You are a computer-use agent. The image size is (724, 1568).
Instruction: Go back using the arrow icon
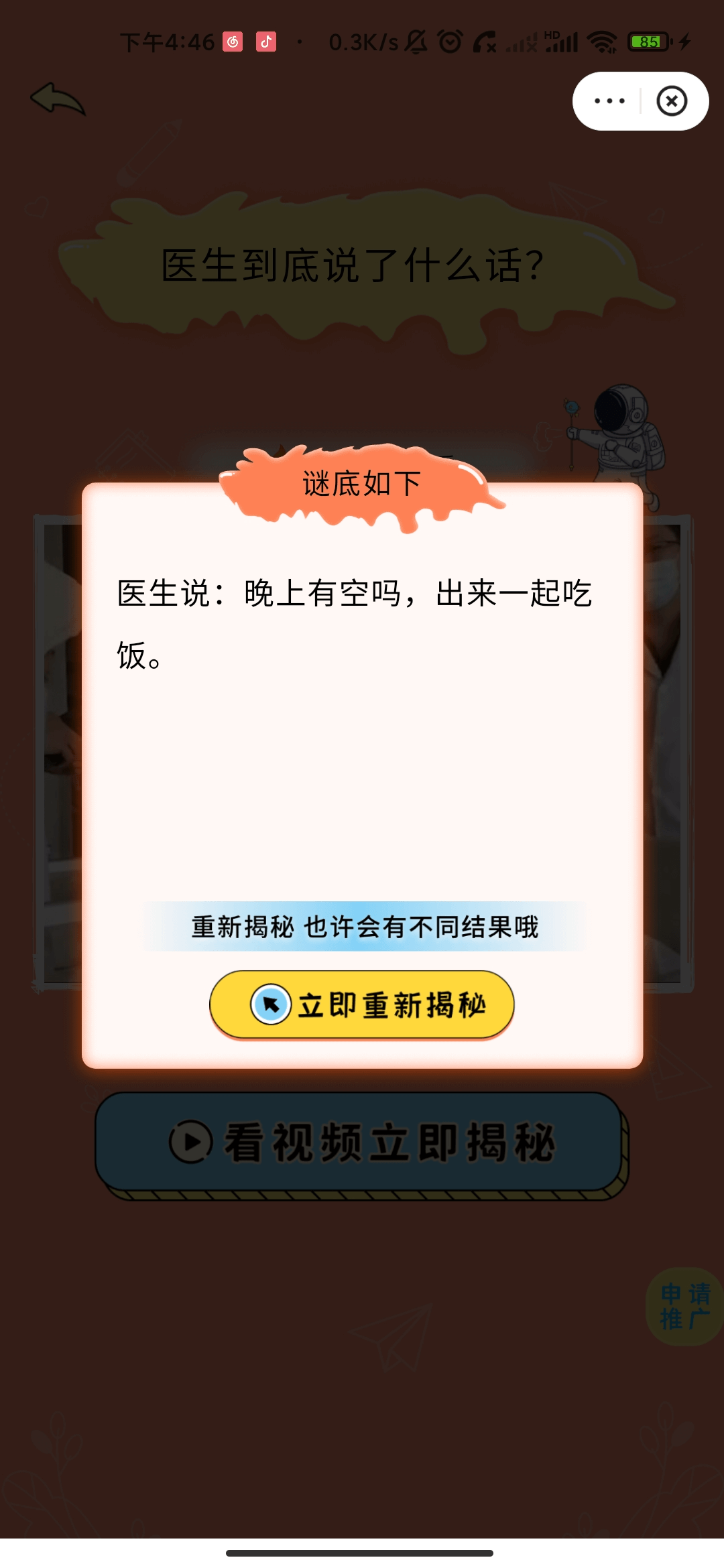(x=58, y=99)
